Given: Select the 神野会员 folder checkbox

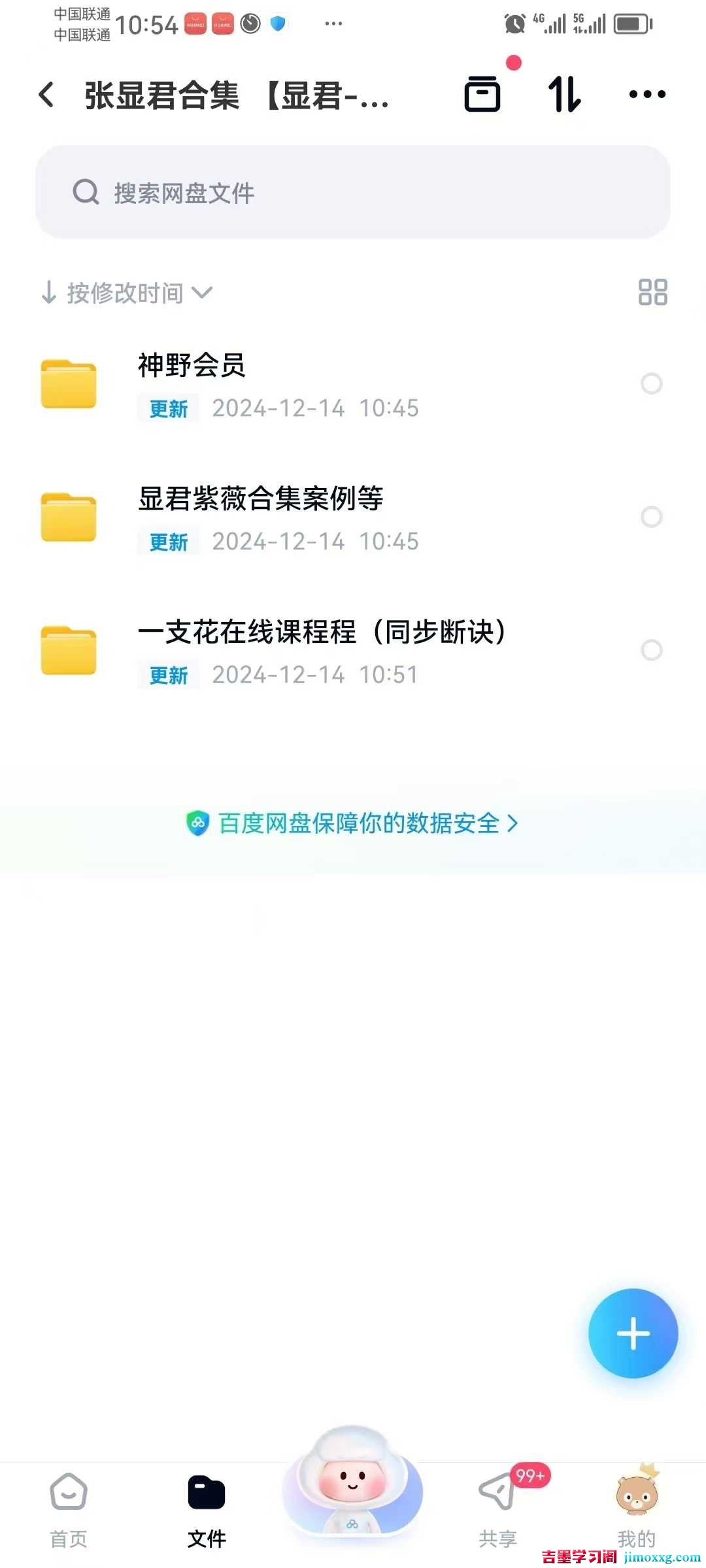Looking at the screenshot, I should (652, 384).
